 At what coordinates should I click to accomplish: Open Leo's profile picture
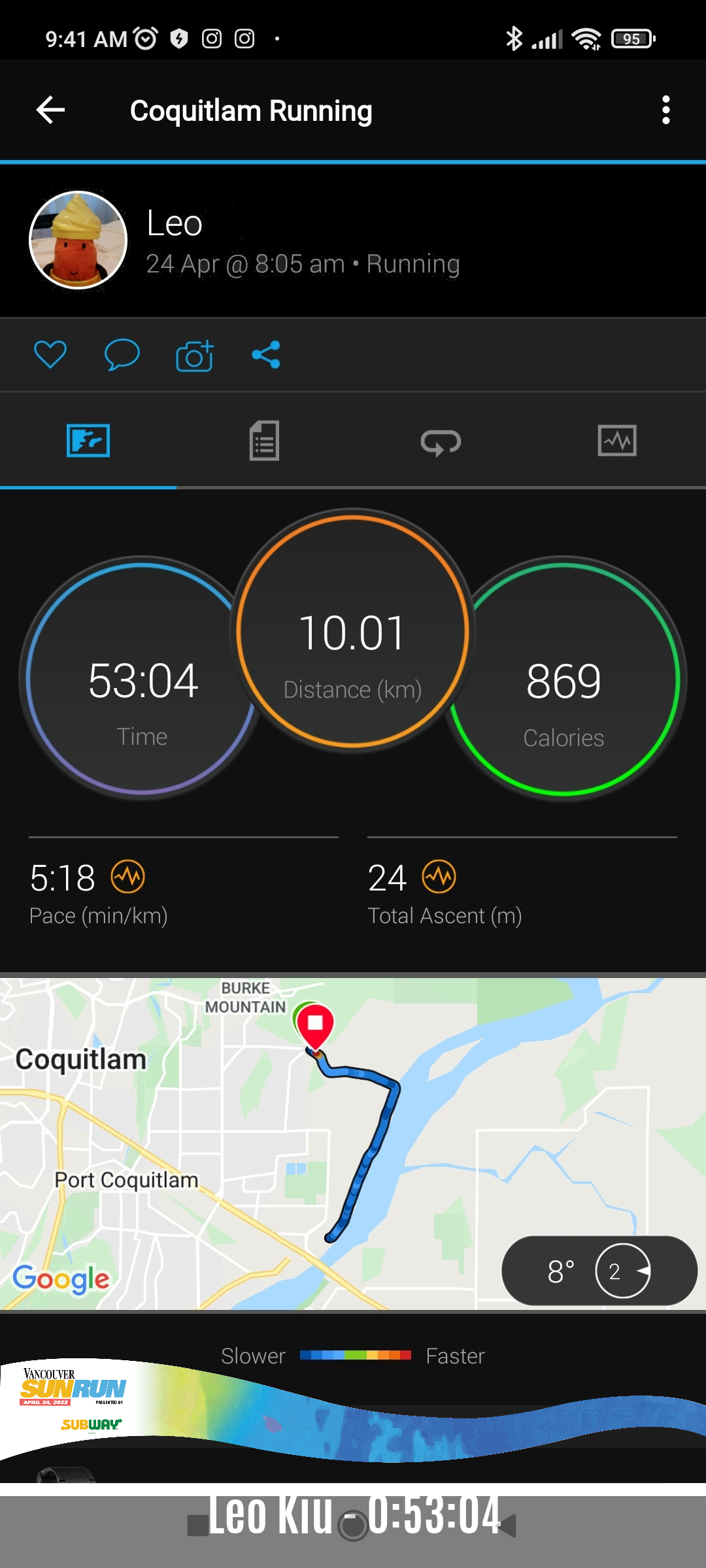click(x=78, y=240)
